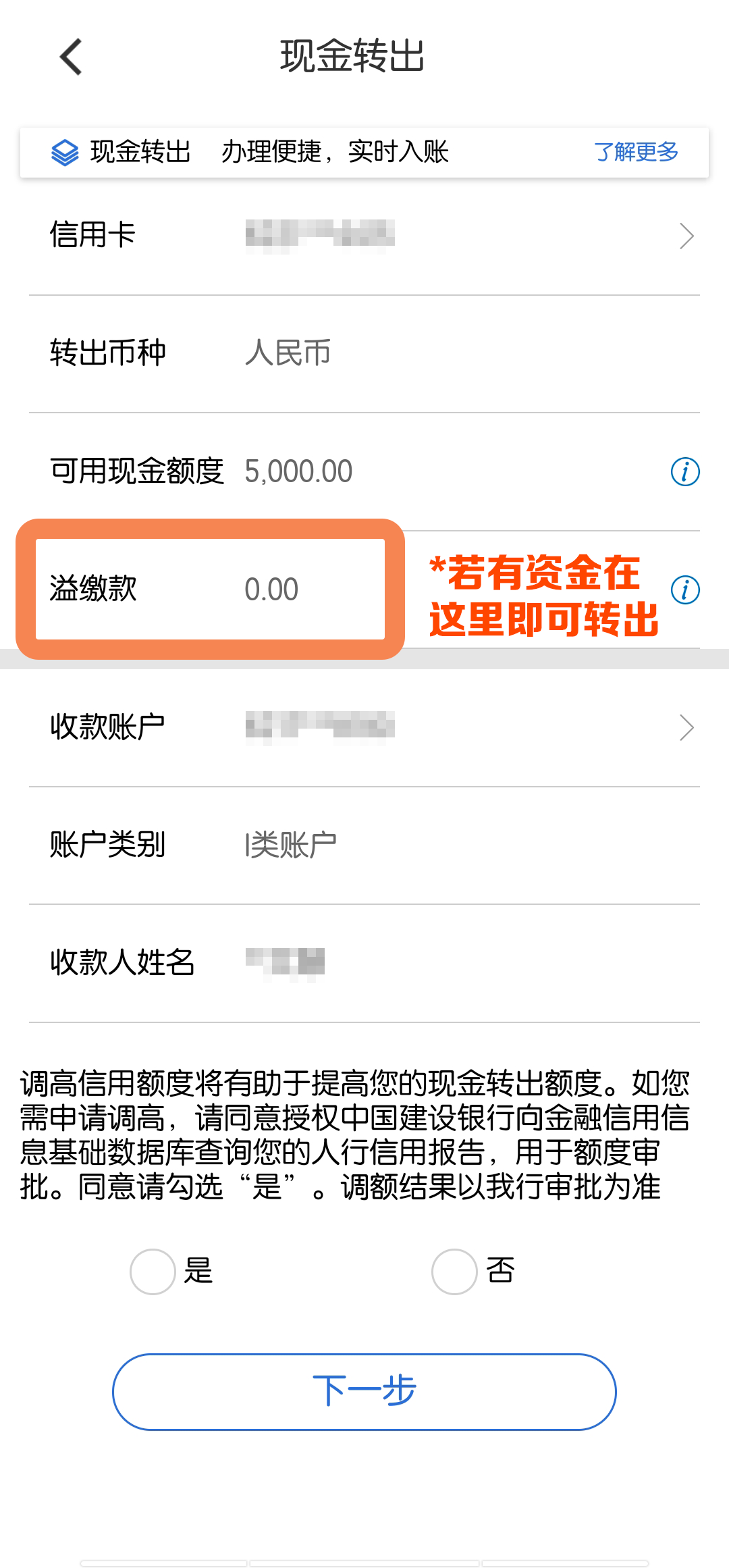Viewport: 729px width, 1568px height.
Task: Click the 溢缴款 amount field showing 0.00
Action: tap(273, 589)
